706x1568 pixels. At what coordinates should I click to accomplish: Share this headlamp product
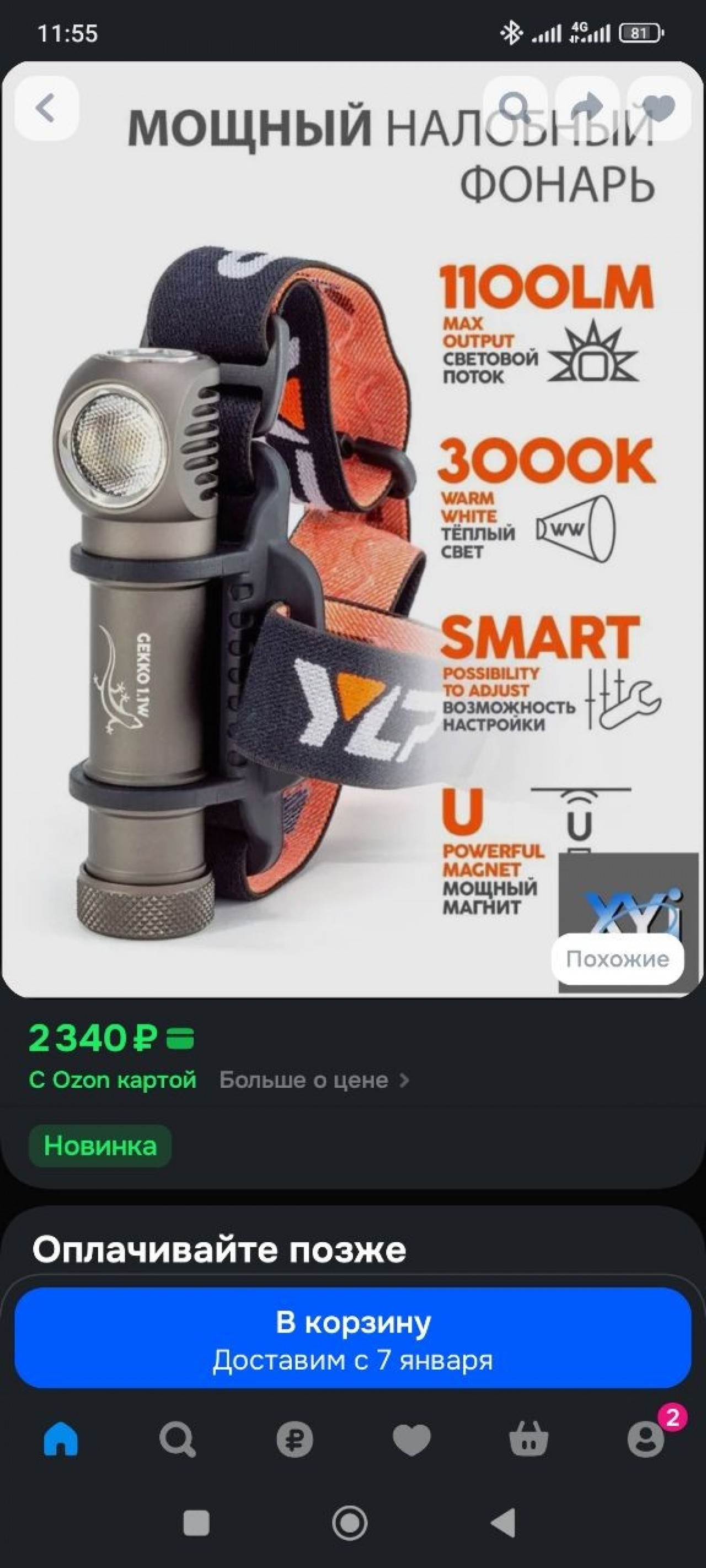[587, 109]
